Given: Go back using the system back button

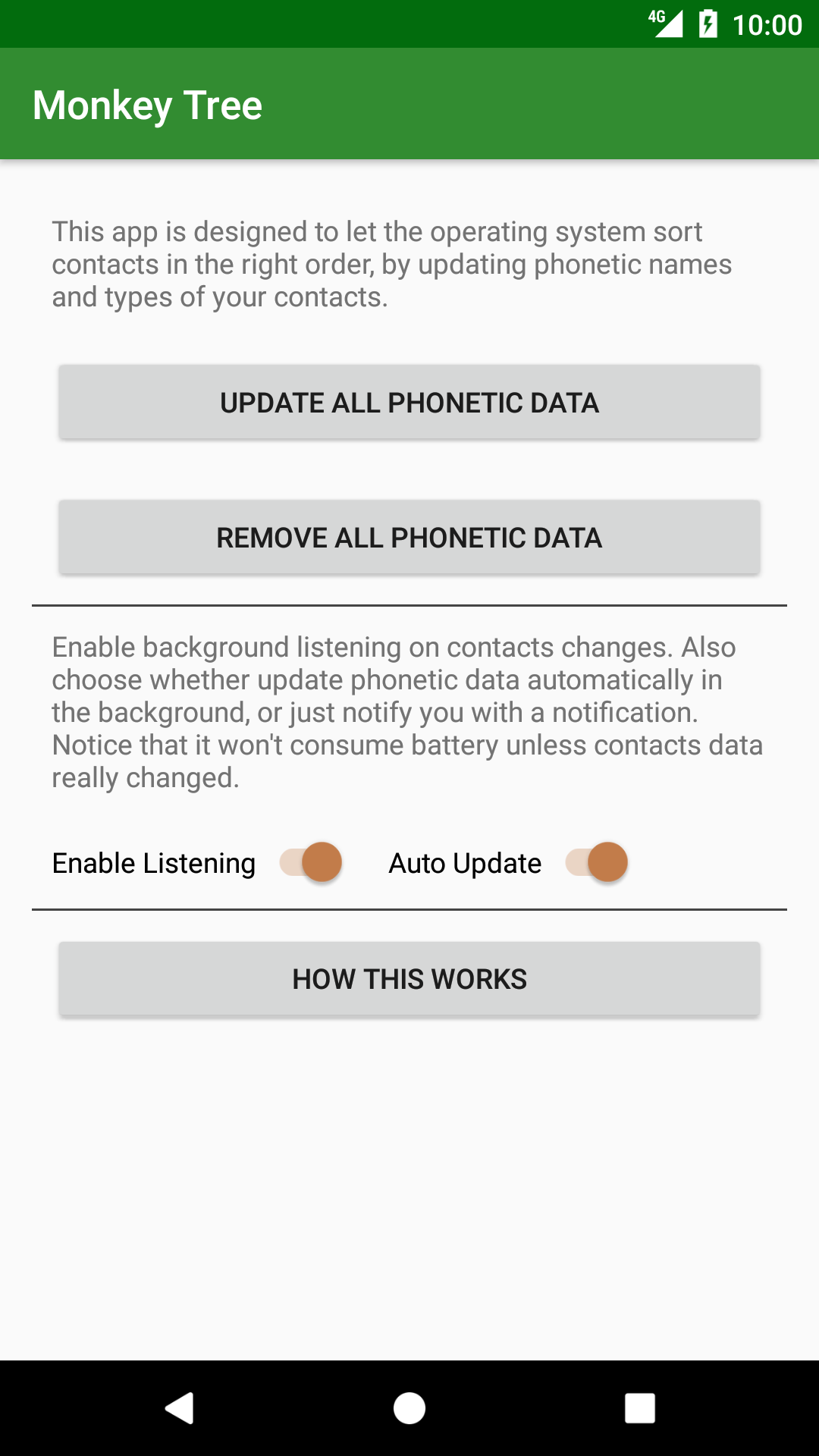Looking at the screenshot, I should point(180,1408).
